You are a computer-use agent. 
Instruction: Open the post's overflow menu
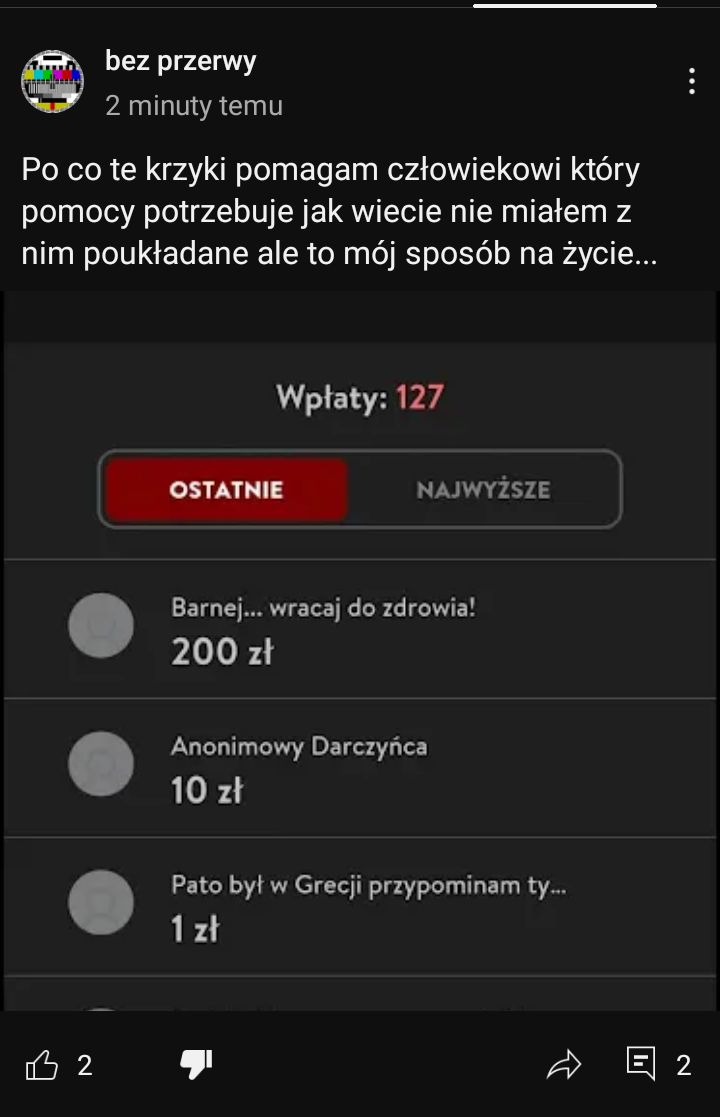click(x=691, y=82)
